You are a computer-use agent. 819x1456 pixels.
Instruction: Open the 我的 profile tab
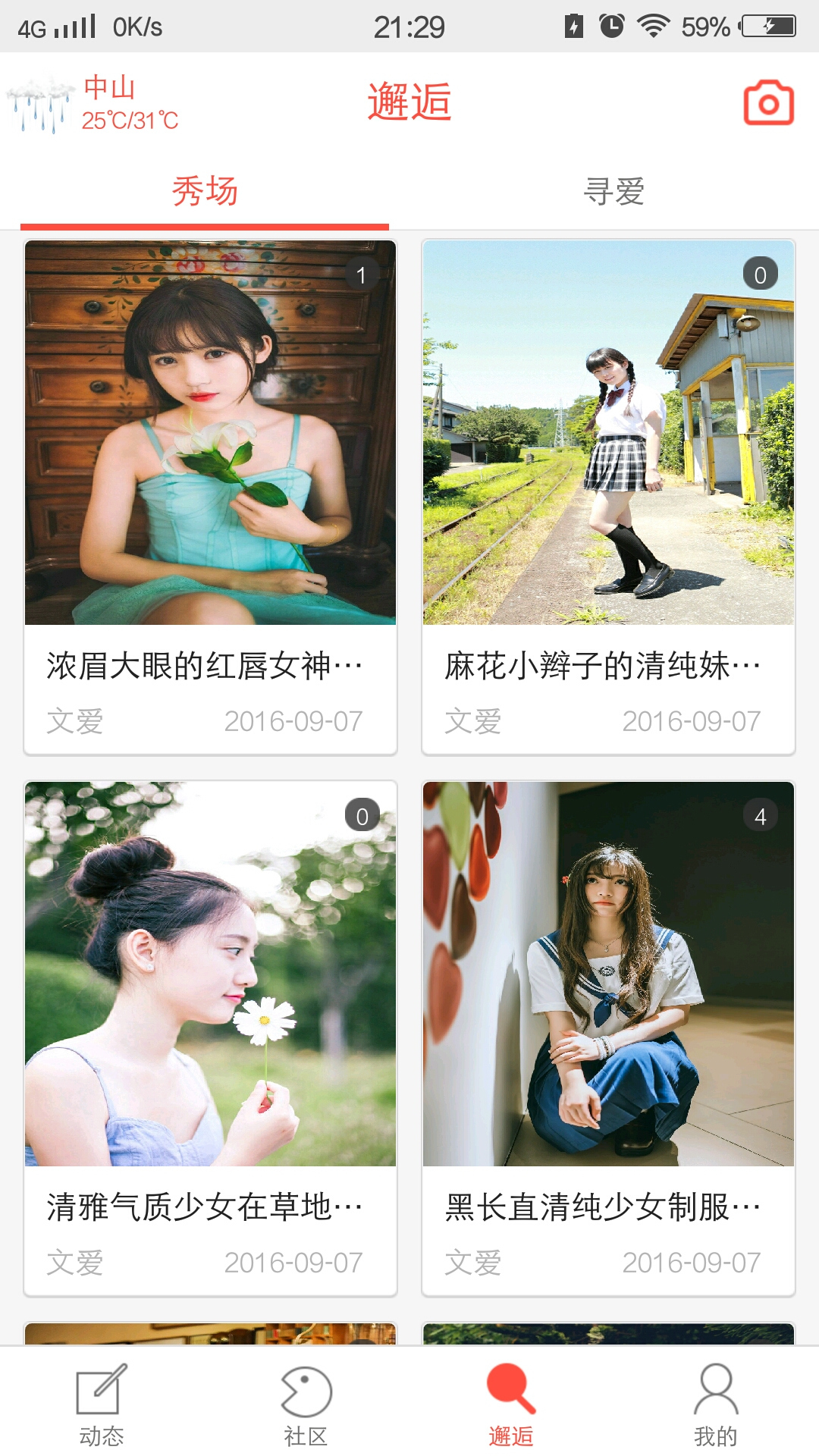pos(715,1404)
